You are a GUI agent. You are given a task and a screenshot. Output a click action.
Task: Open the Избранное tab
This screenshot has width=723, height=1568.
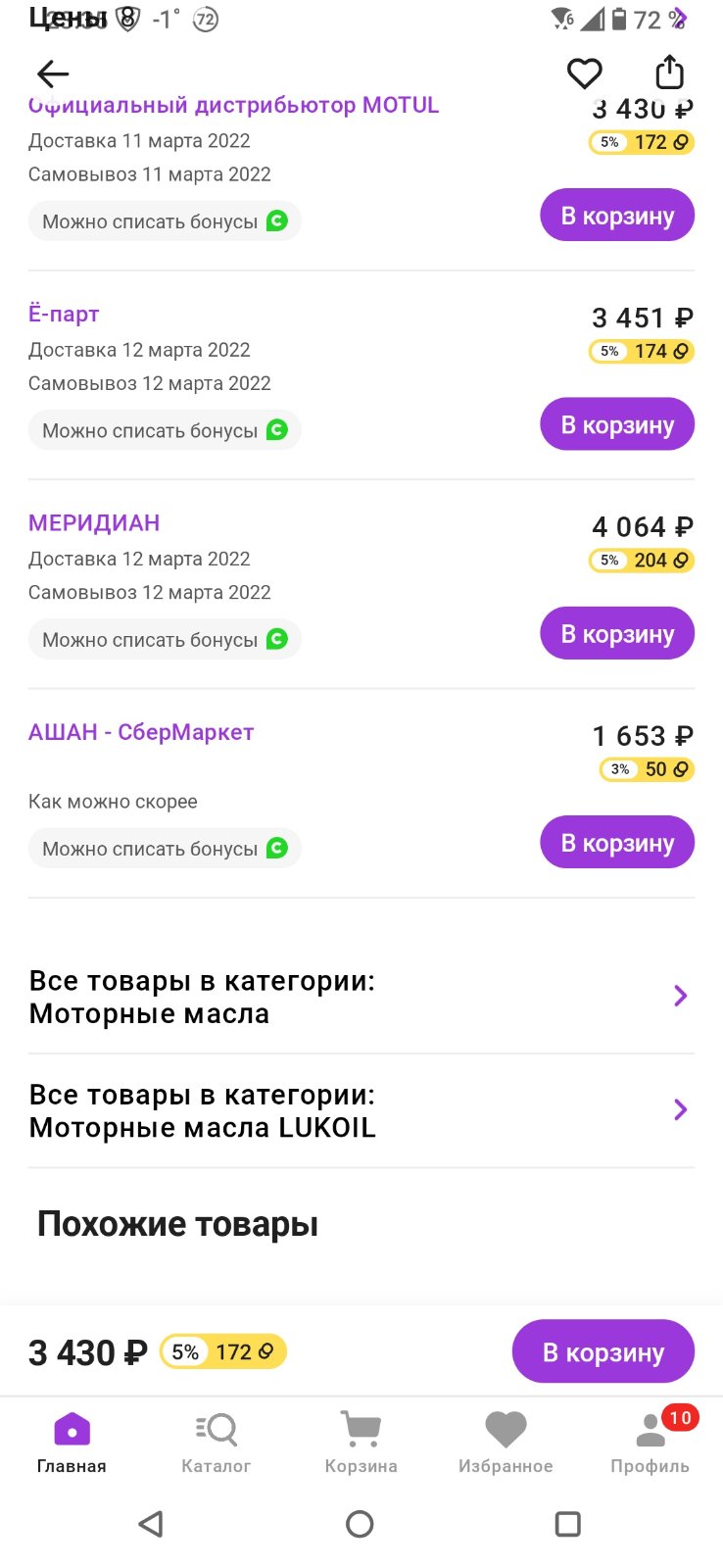pyautogui.click(x=506, y=1442)
